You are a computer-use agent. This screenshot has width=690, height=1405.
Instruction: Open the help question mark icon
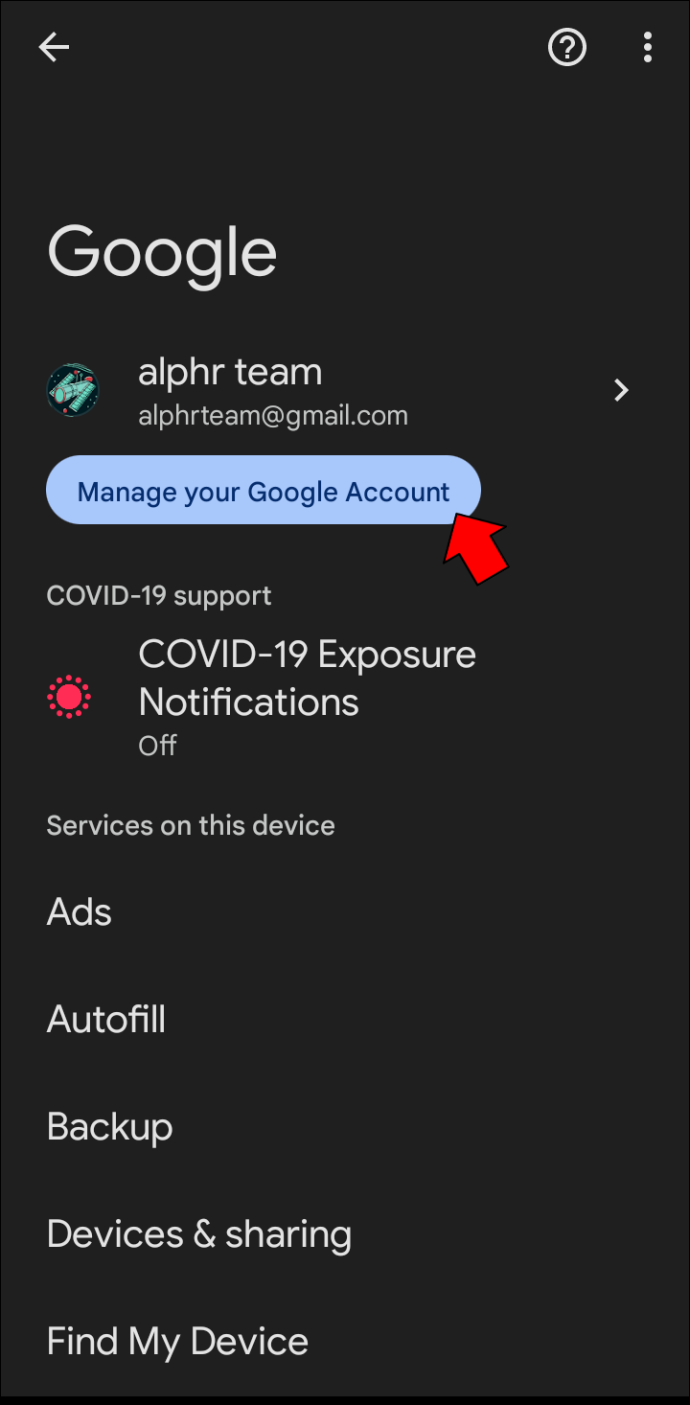567,47
